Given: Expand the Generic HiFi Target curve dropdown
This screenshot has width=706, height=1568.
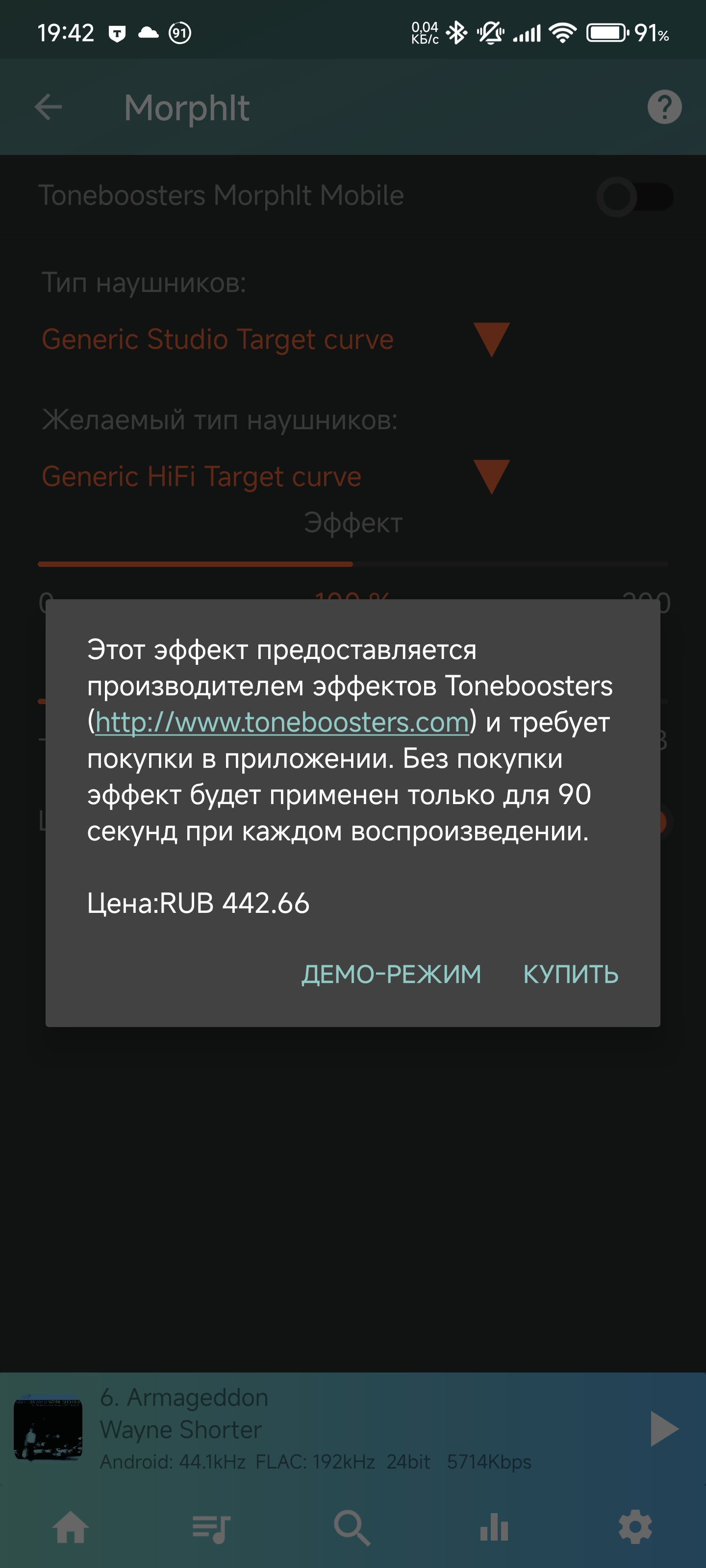Looking at the screenshot, I should (491, 476).
